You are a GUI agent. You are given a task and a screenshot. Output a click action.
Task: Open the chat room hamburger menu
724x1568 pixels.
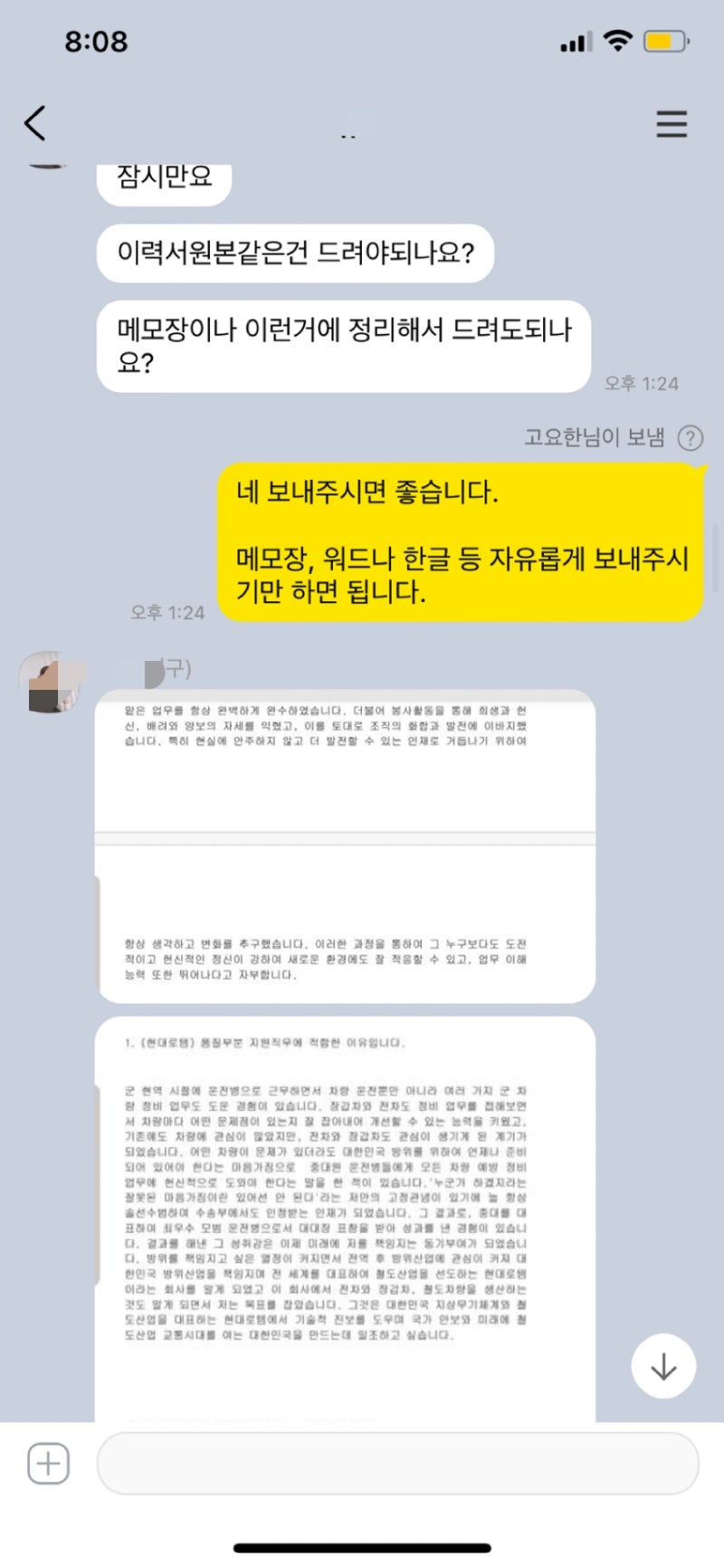pyautogui.click(x=671, y=124)
